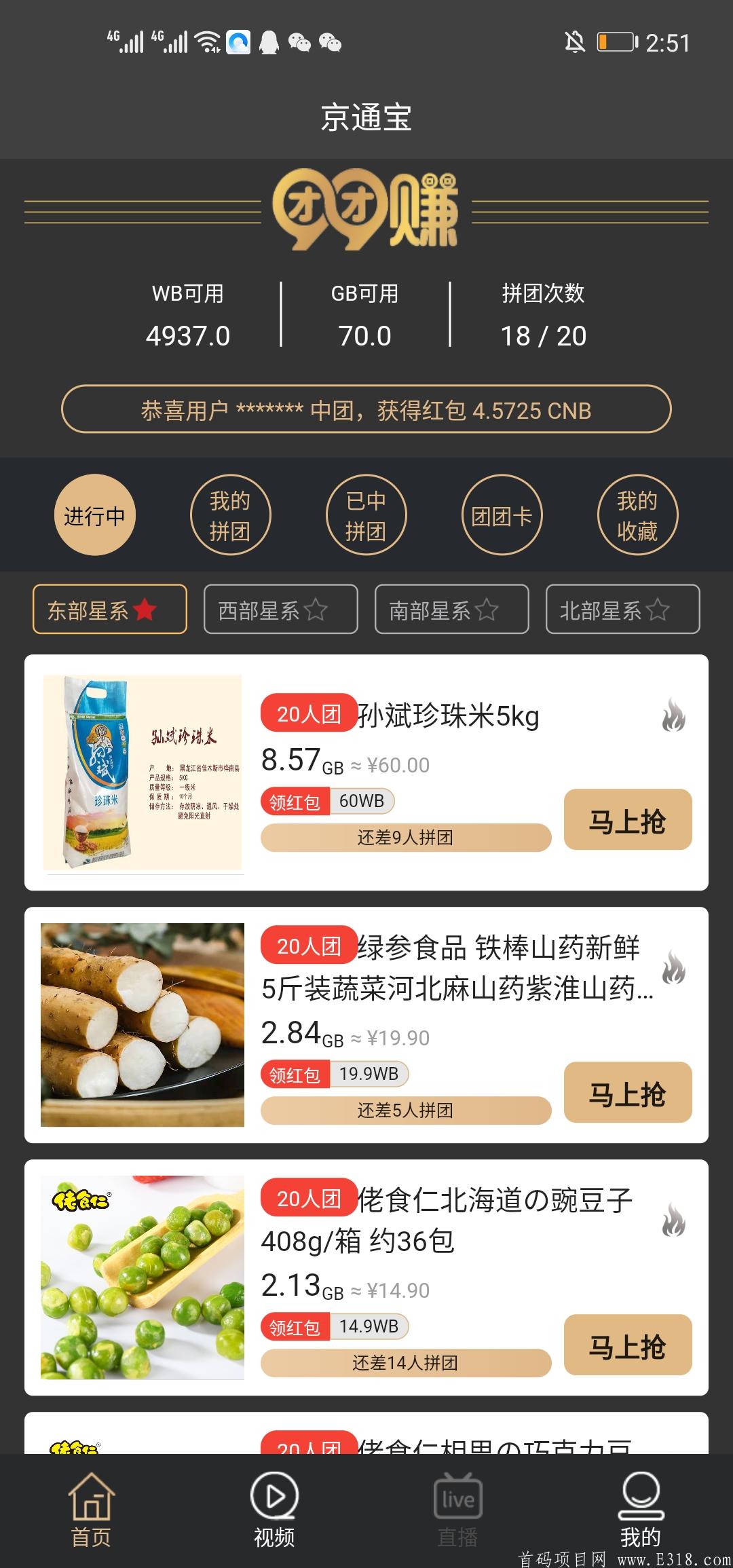
Task: Tap 马上抢 on the pearl rice deal
Action: tap(626, 820)
